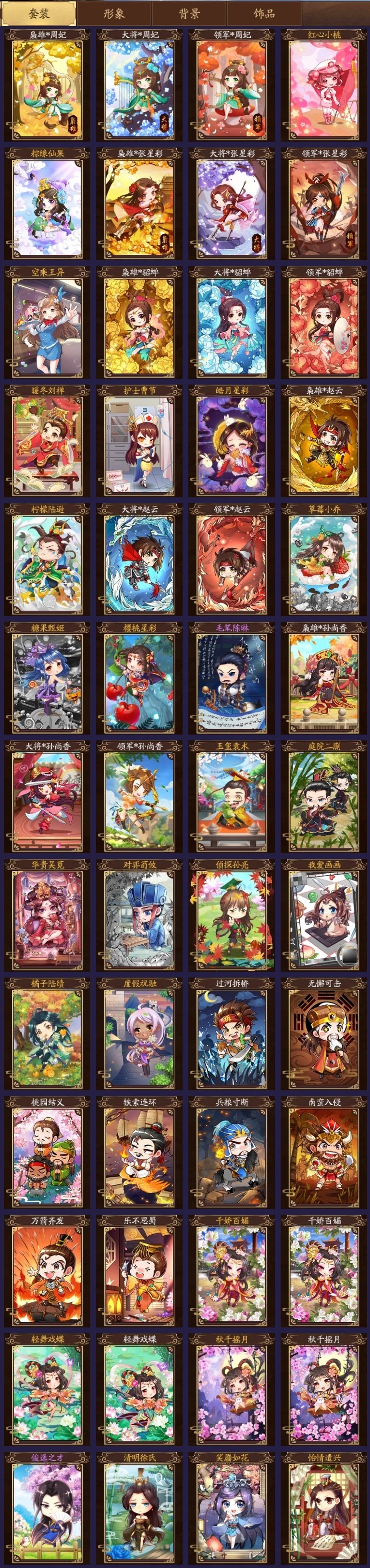Image resolution: width=370 pixels, height=1568 pixels.
Task: Switch to the 背景 tab
Action: 189,13
